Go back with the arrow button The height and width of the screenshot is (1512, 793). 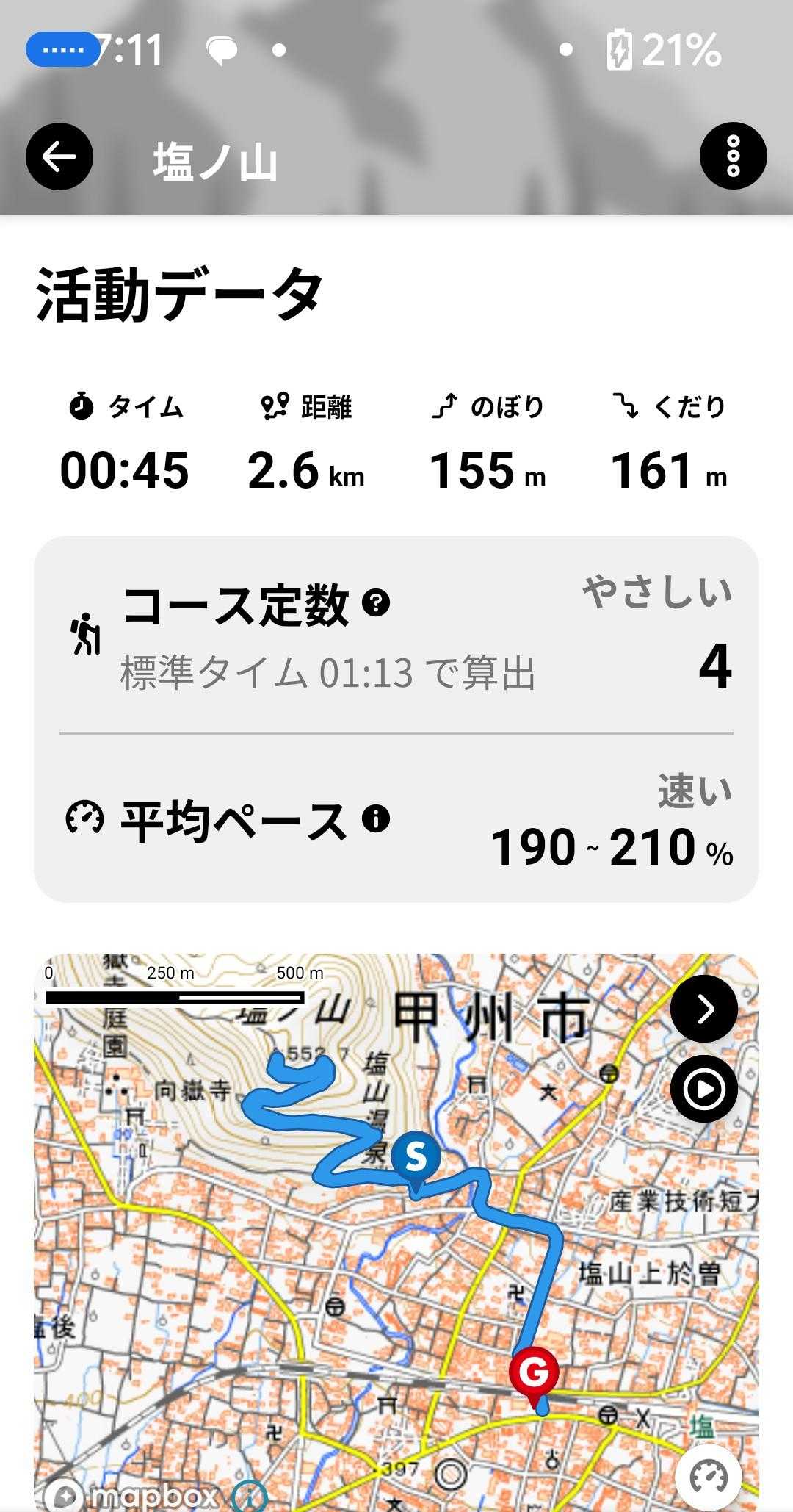click(59, 156)
